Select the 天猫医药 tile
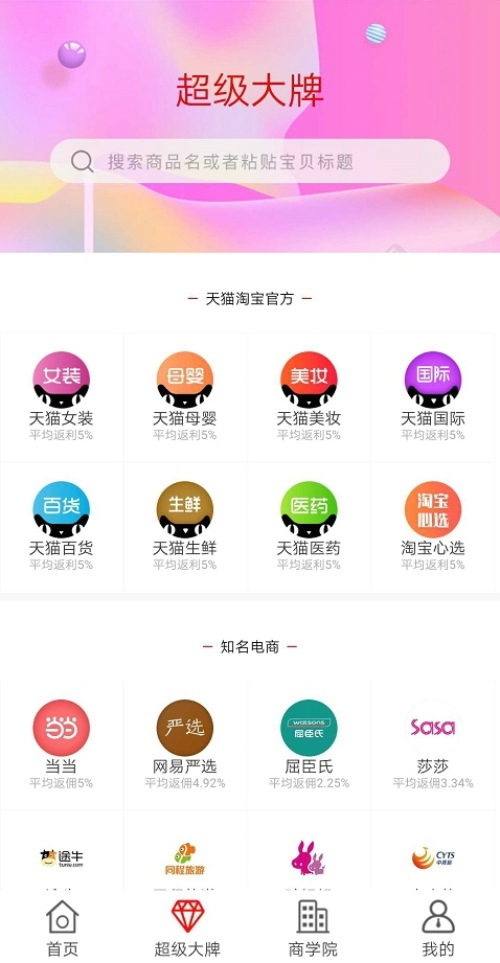The height and width of the screenshot is (963, 500). (308, 527)
